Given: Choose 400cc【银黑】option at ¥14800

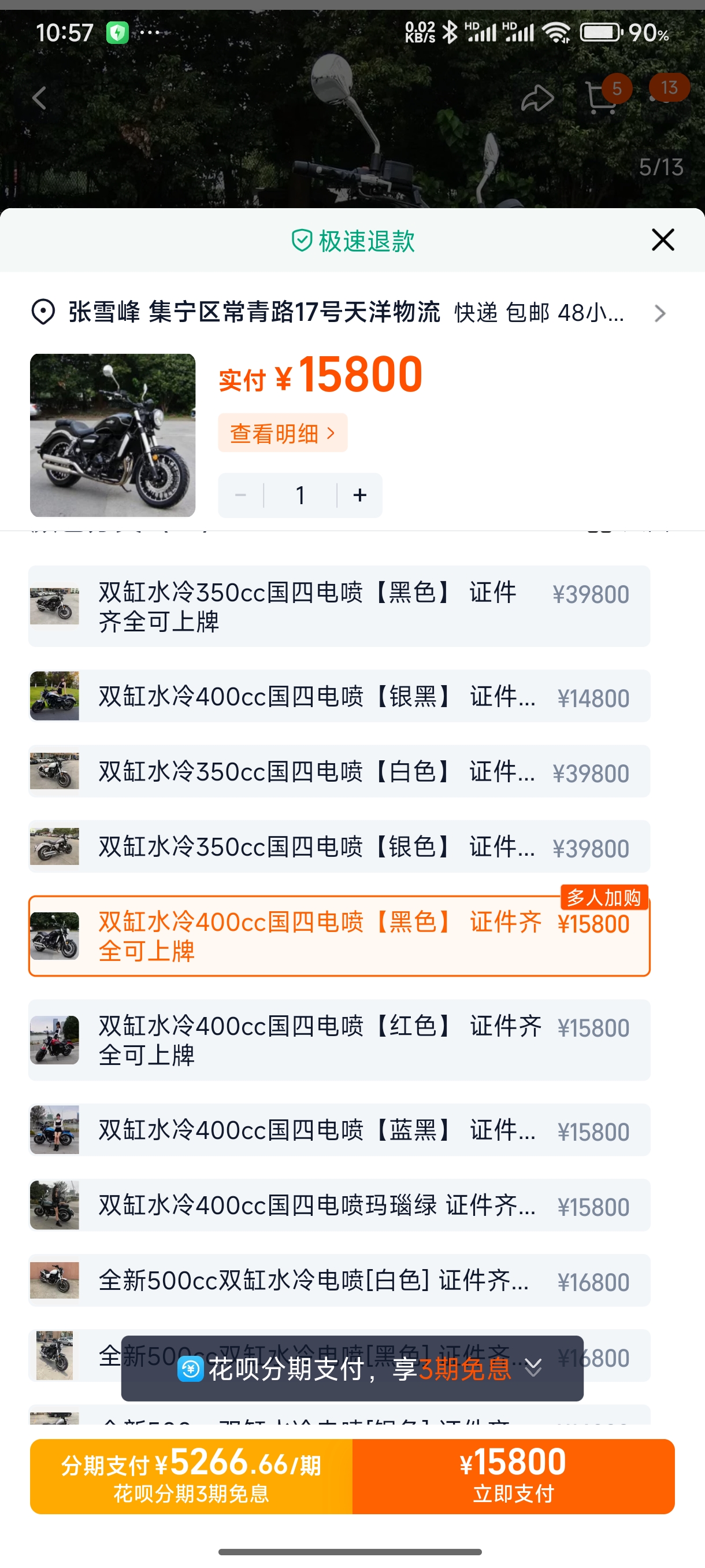Looking at the screenshot, I should (339, 696).
